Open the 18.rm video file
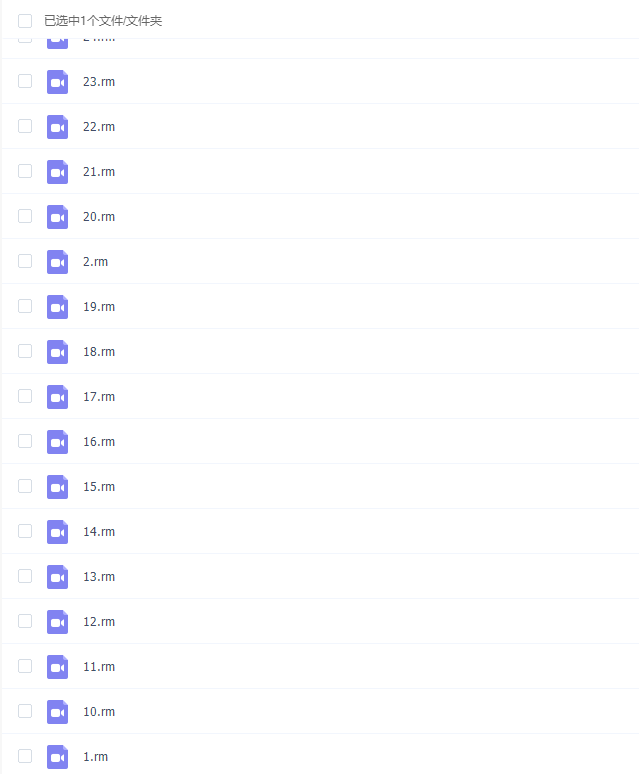This screenshot has width=639, height=774. pyautogui.click(x=98, y=352)
